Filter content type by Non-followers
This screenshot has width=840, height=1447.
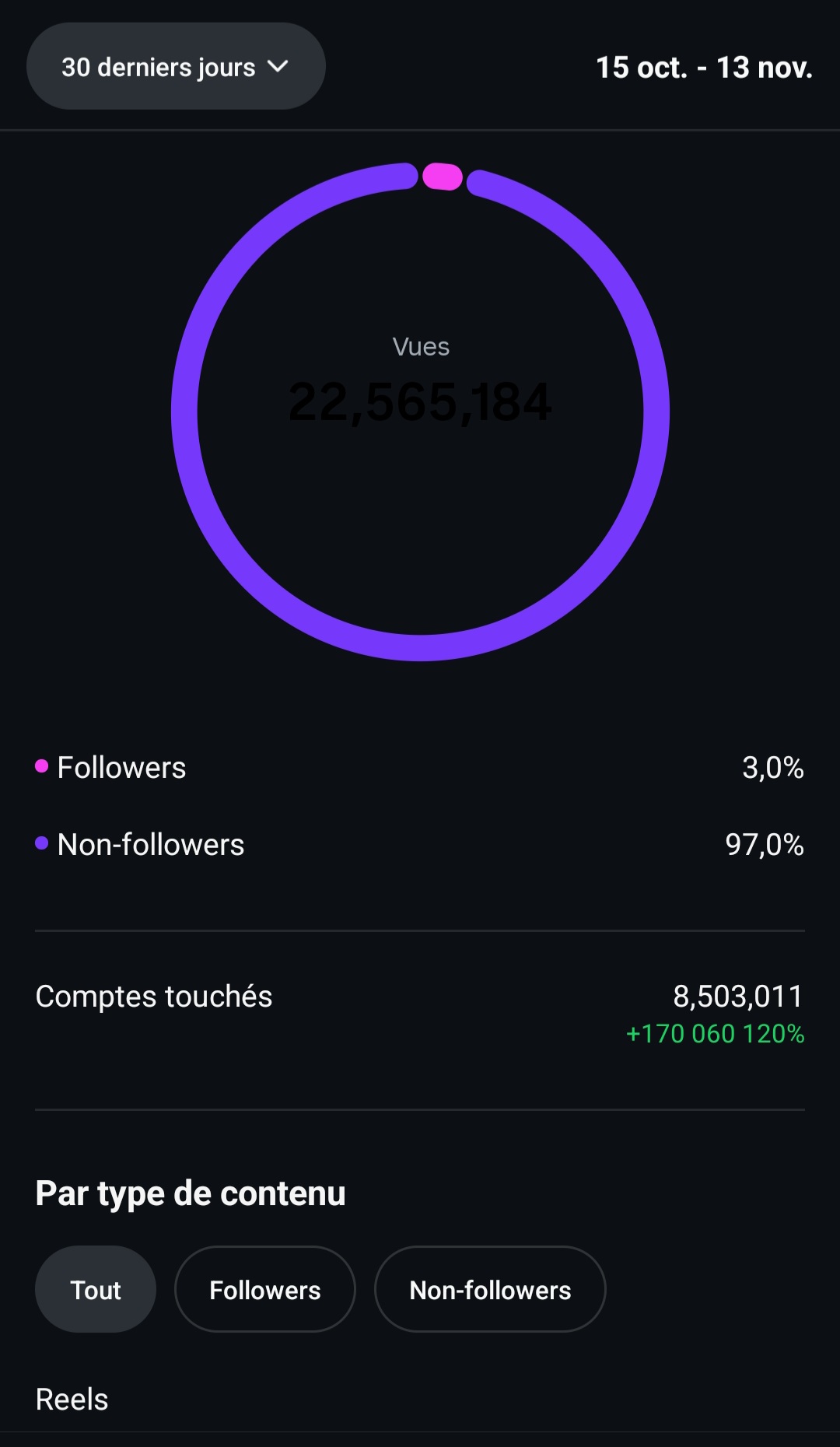(490, 1289)
